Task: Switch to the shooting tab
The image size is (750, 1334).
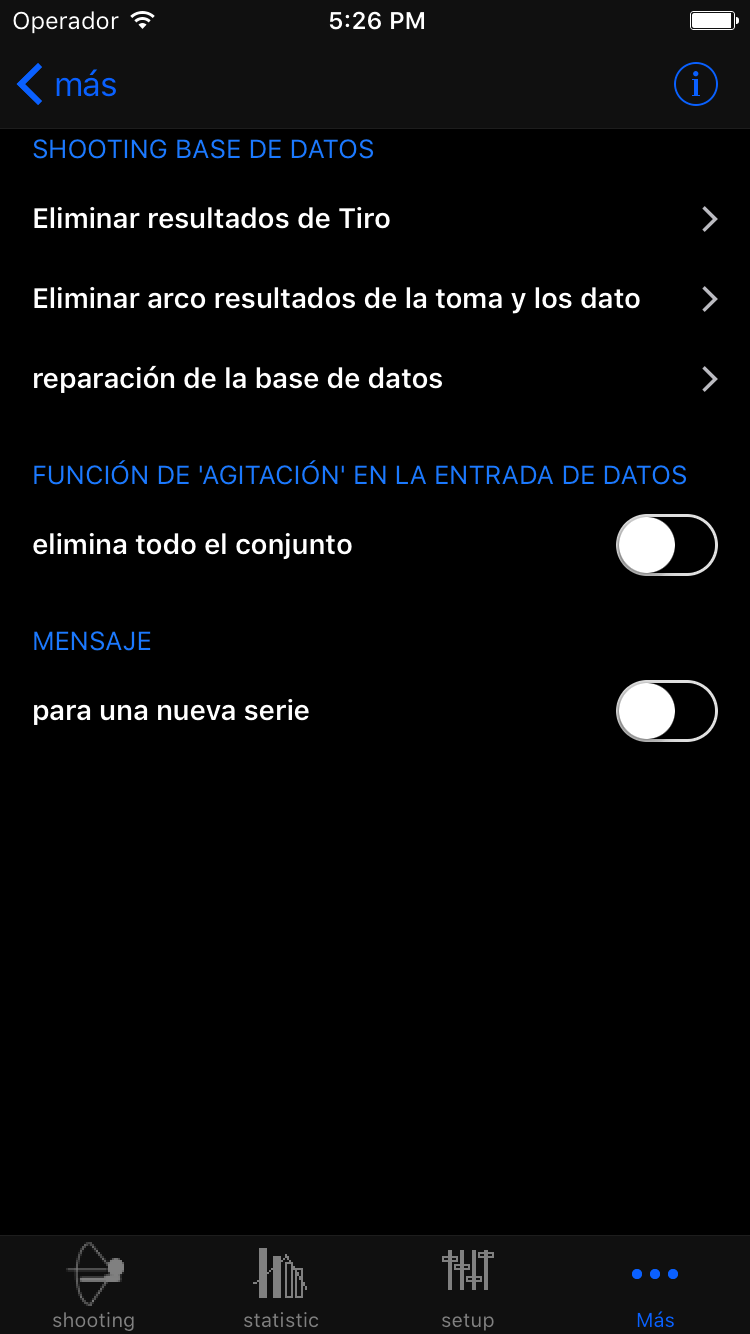Action: pos(94,1285)
